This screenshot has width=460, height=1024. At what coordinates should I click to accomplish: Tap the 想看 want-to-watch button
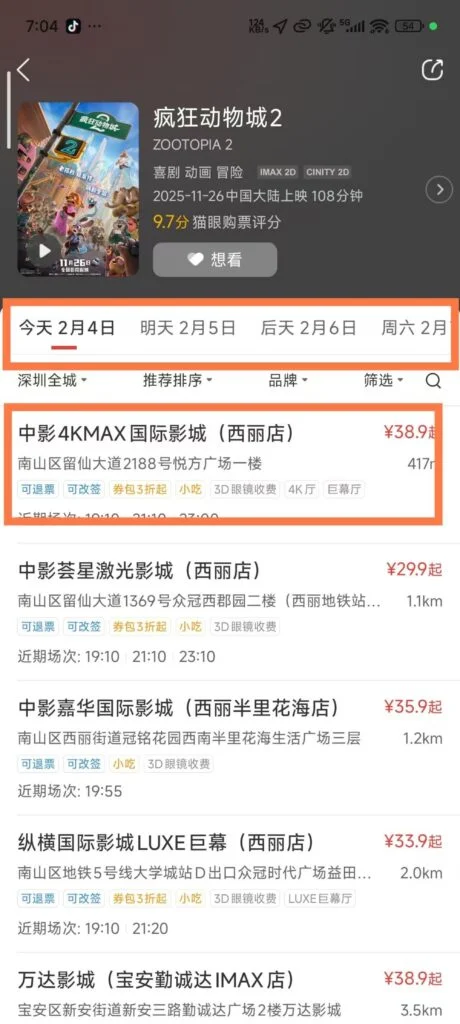(x=215, y=259)
